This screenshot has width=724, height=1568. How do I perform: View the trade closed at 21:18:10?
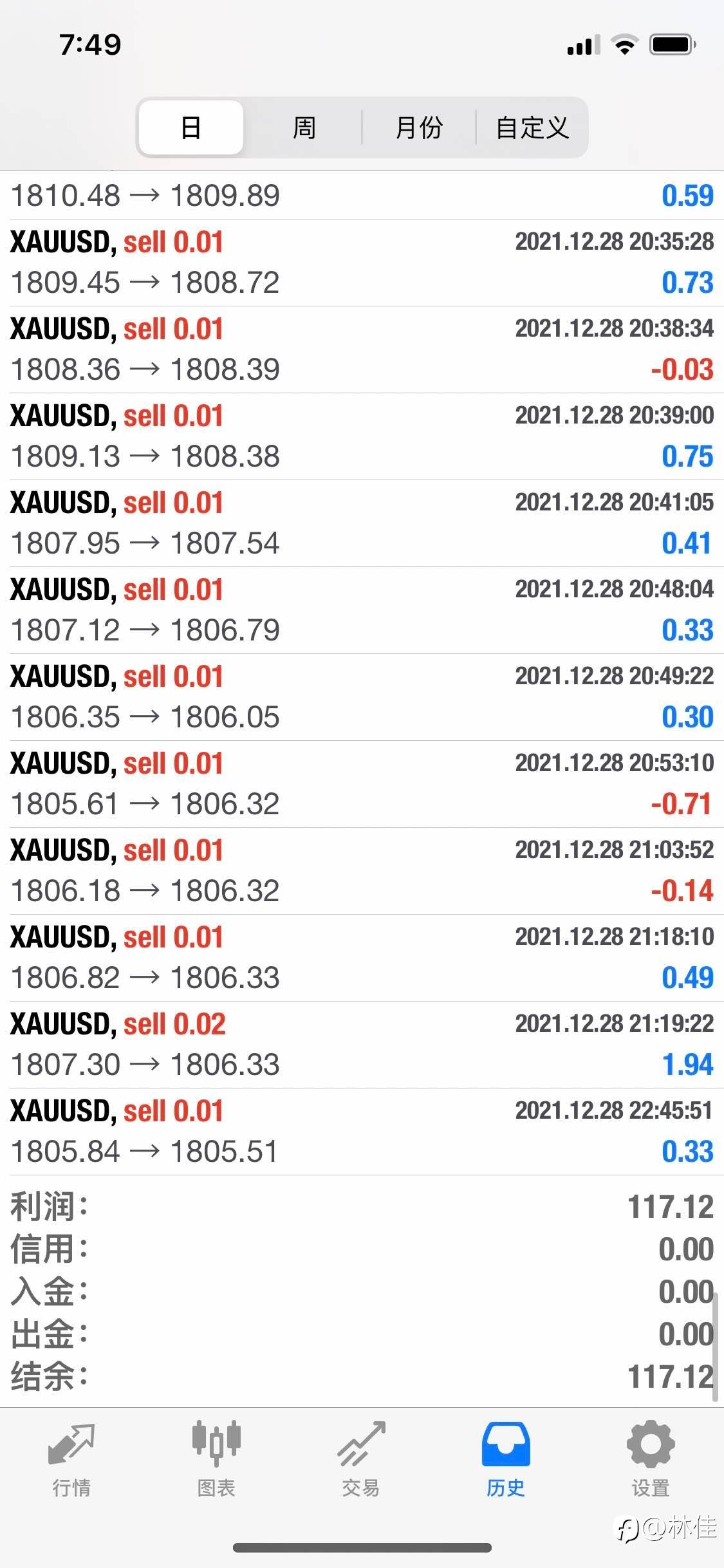point(362,958)
